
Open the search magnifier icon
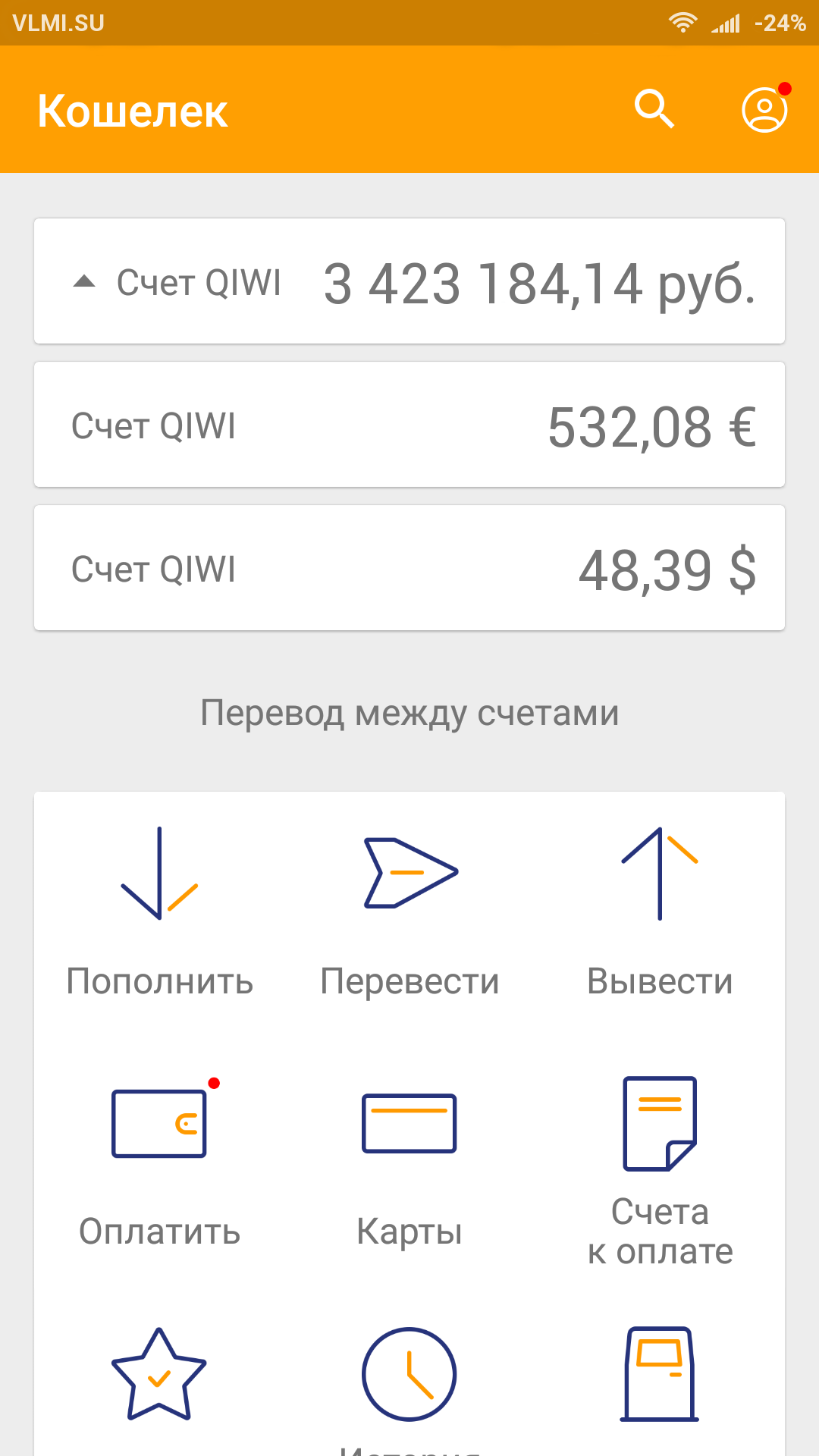point(654,109)
